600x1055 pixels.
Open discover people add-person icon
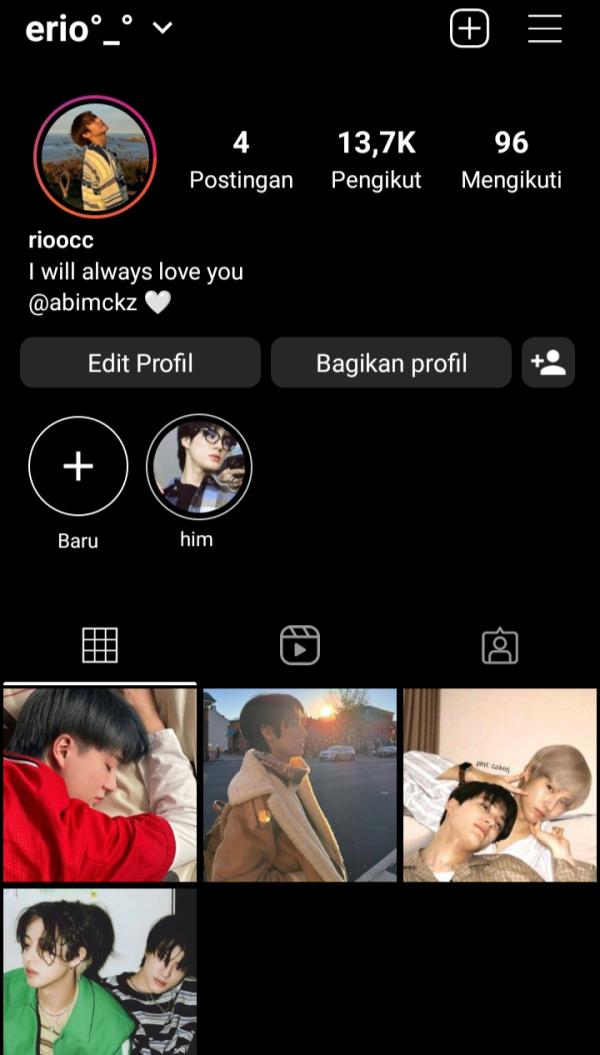(548, 363)
